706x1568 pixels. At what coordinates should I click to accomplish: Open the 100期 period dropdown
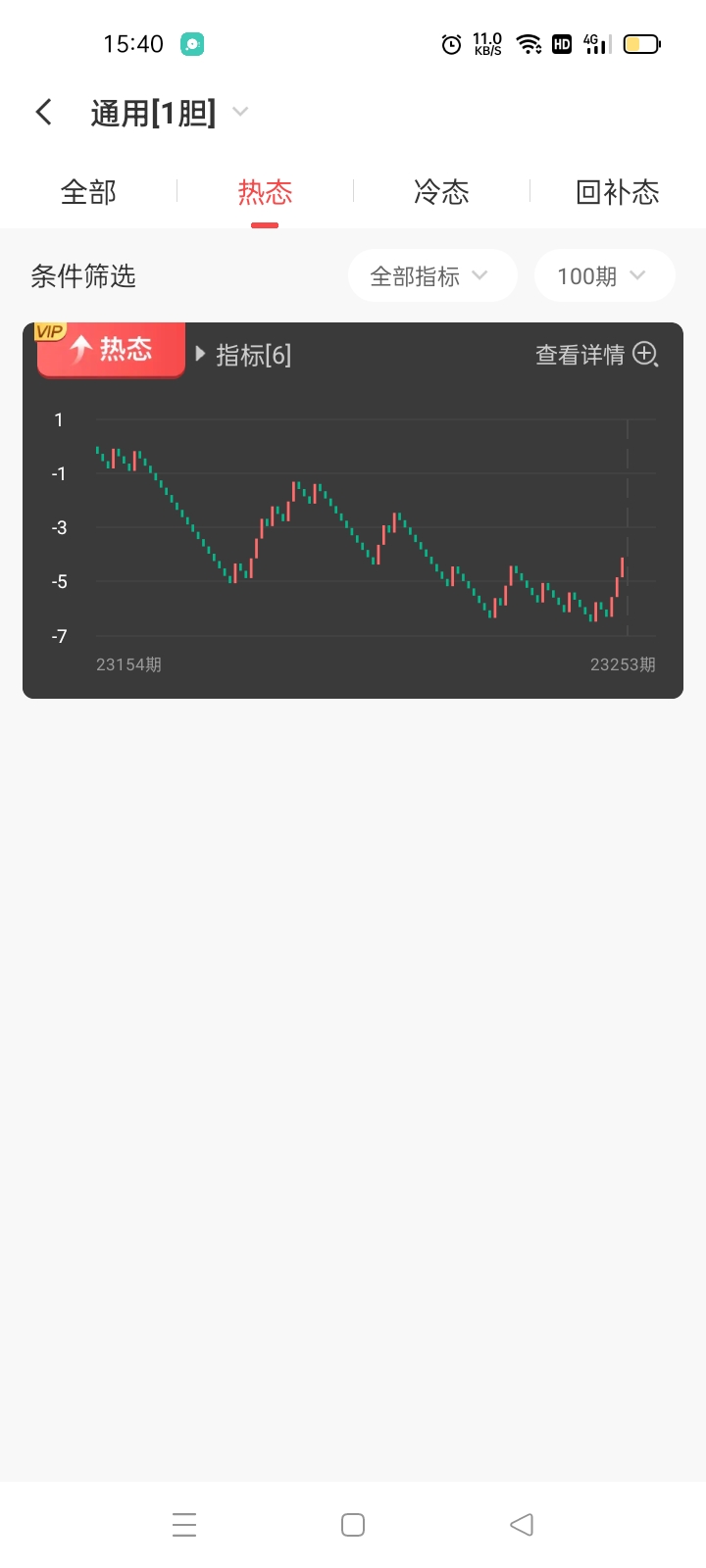coord(604,275)
